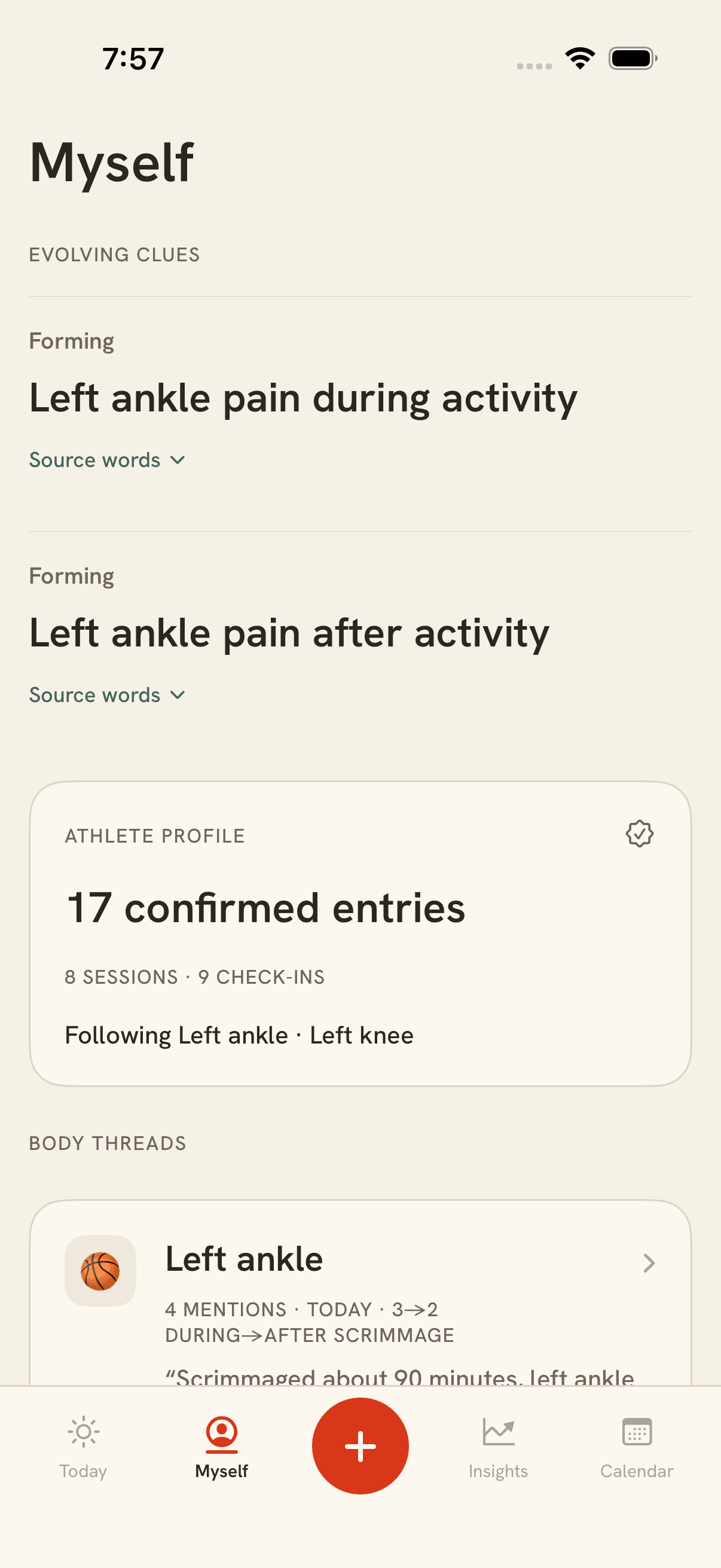Go to the Insights tab
Screen dimensions: 721x1568
tap(499, 1448)
